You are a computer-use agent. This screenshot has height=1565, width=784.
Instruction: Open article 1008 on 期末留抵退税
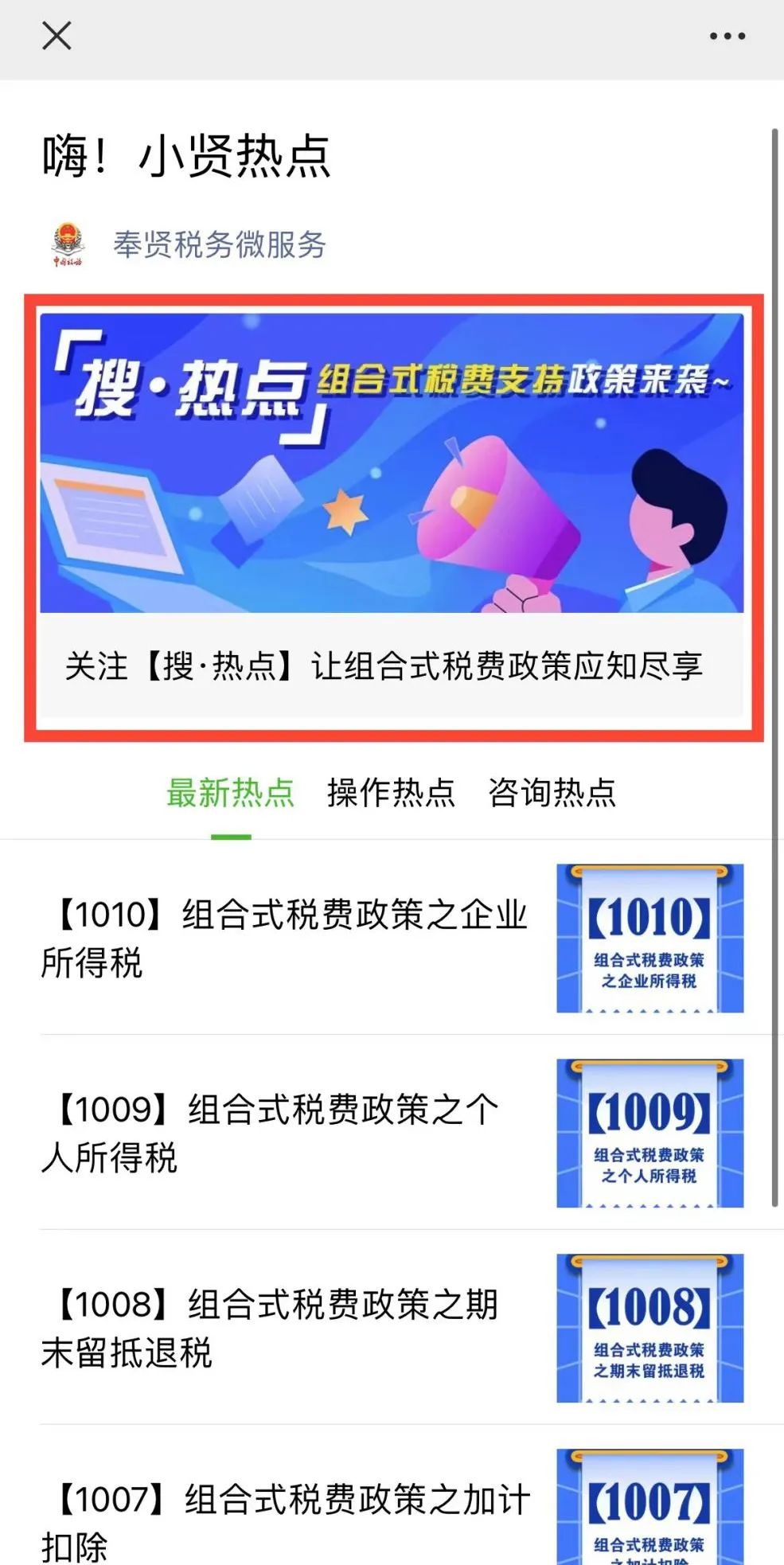pos(392,1328)
